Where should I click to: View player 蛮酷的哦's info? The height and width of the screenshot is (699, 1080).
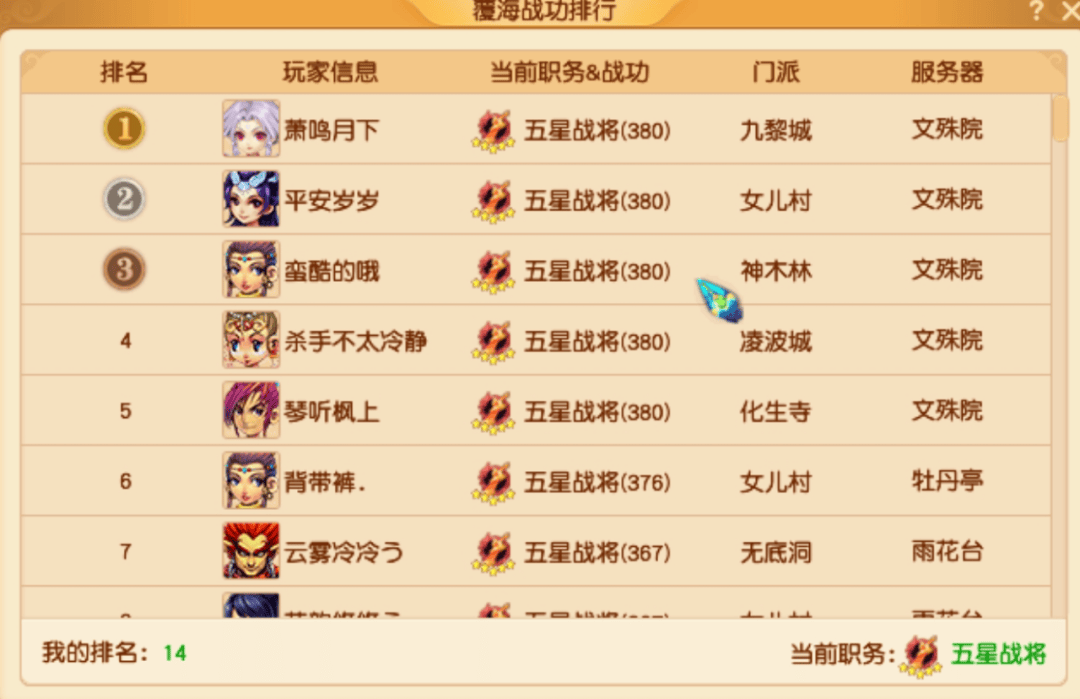coord(331,270)
